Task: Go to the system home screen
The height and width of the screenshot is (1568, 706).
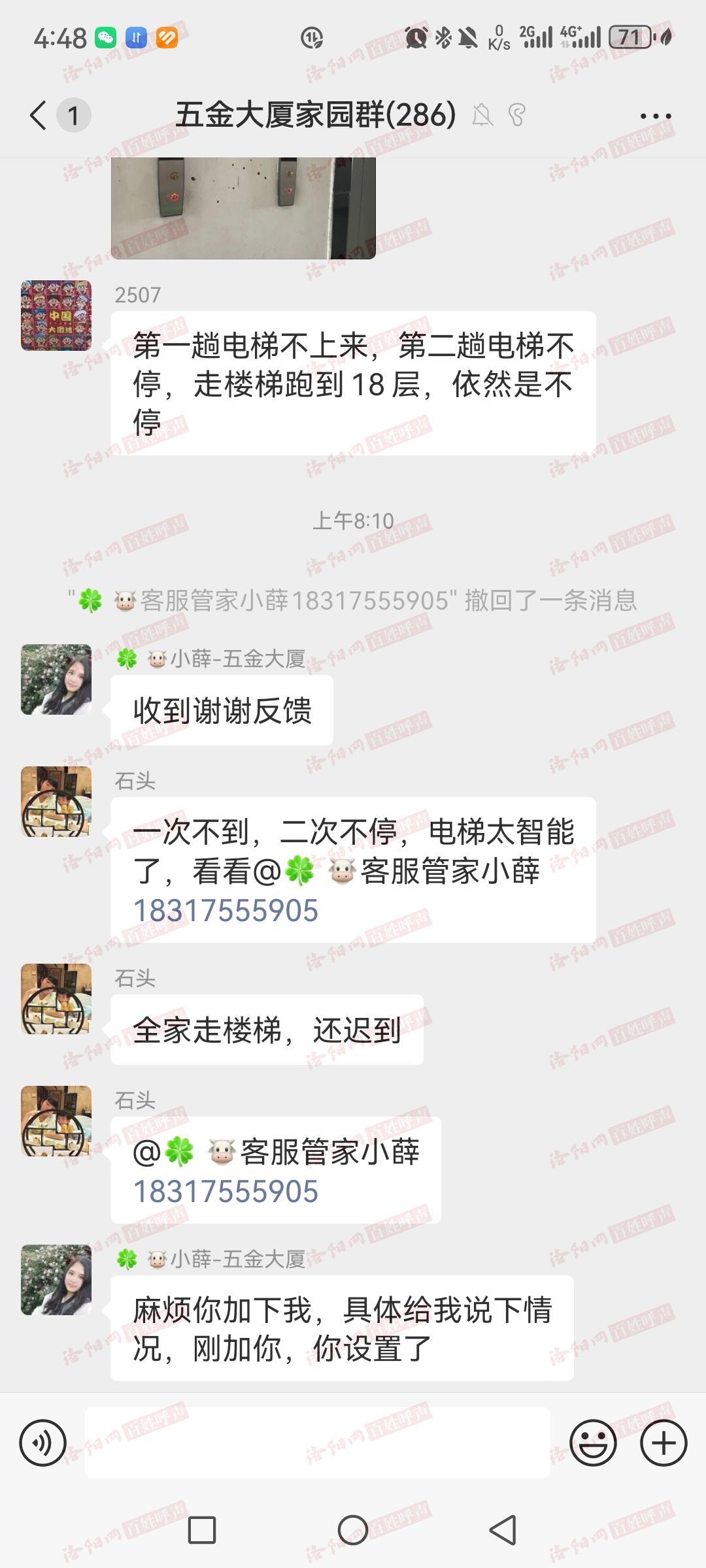Action: tap(353, 1530)
